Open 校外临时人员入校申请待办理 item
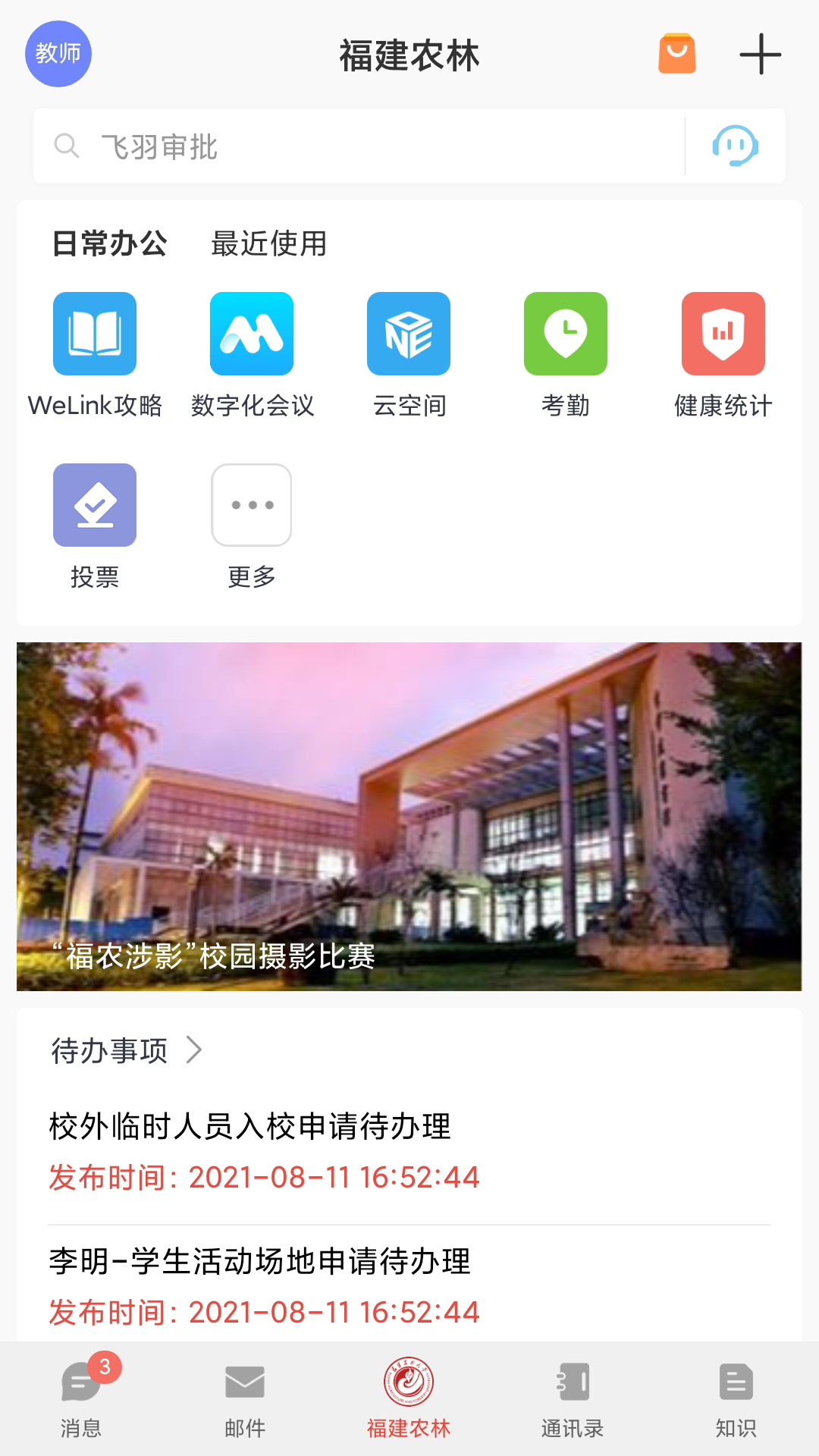The width and height of the screenshot is (819, 1456). (250, 1127)
